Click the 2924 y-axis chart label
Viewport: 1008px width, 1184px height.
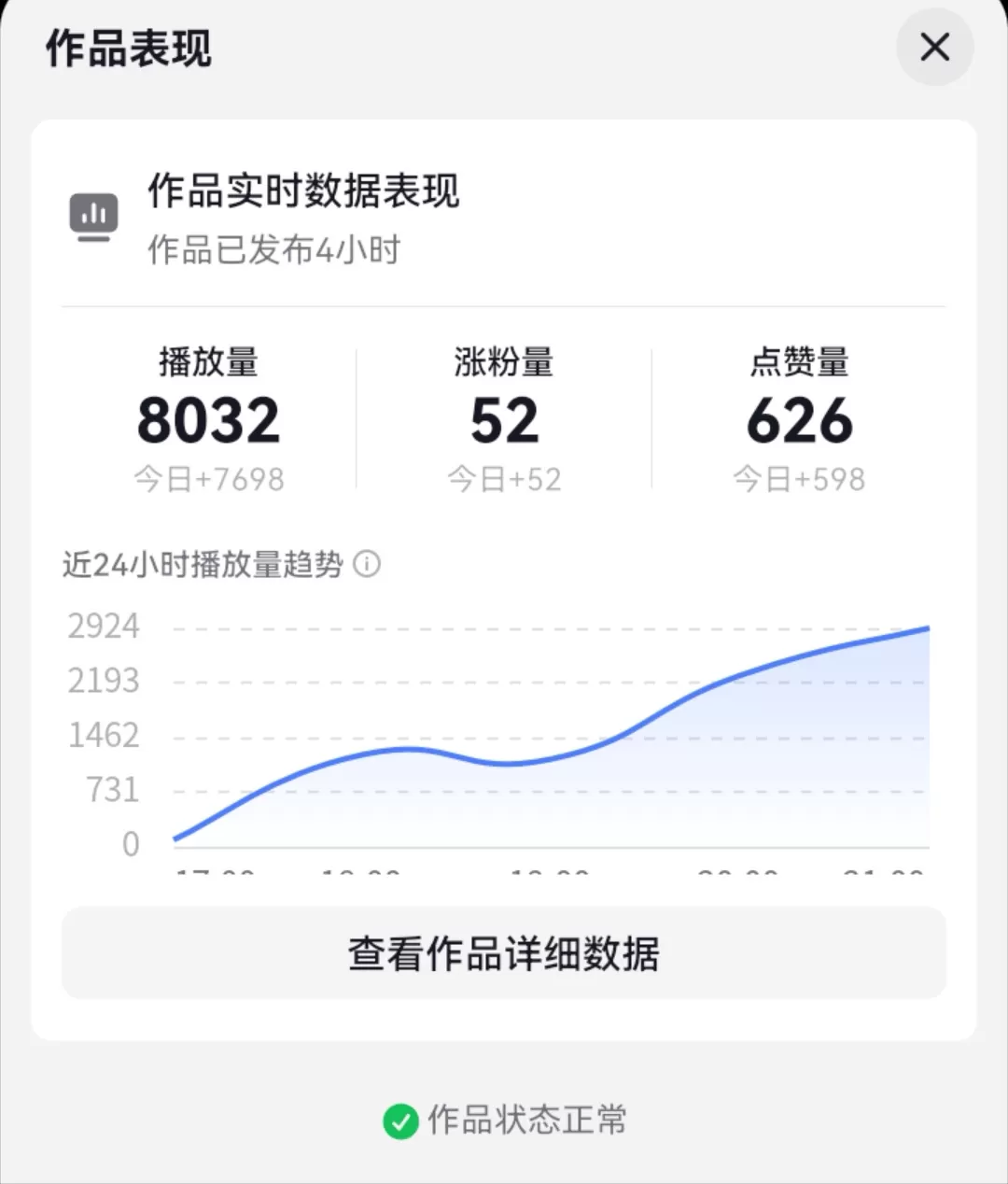click(103, 626)
